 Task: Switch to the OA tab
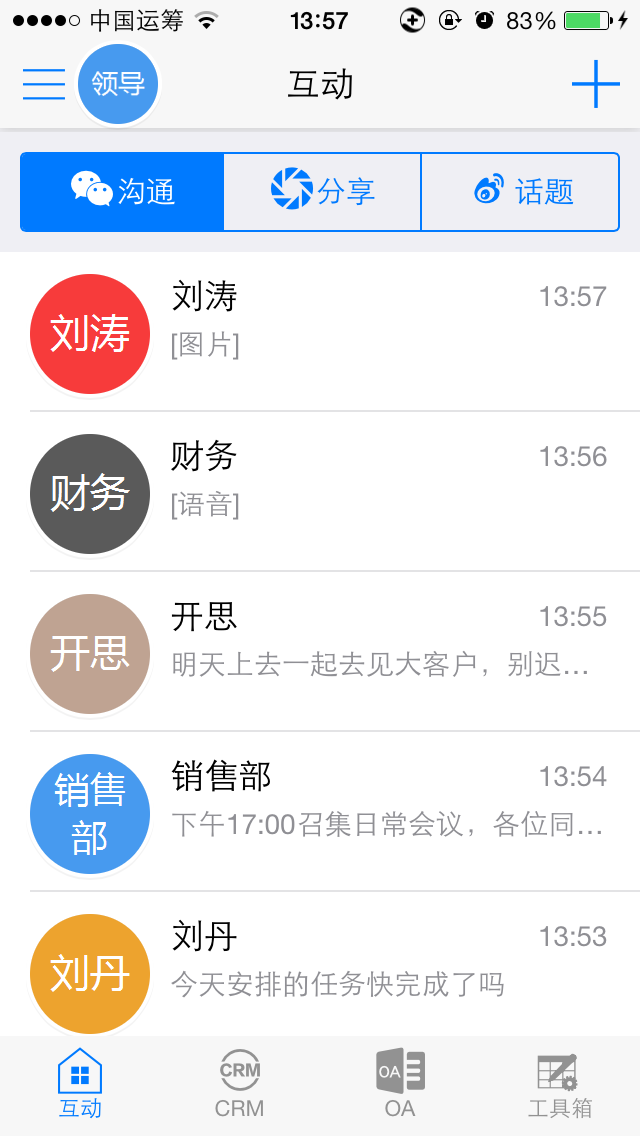(x=400, y=1086)
